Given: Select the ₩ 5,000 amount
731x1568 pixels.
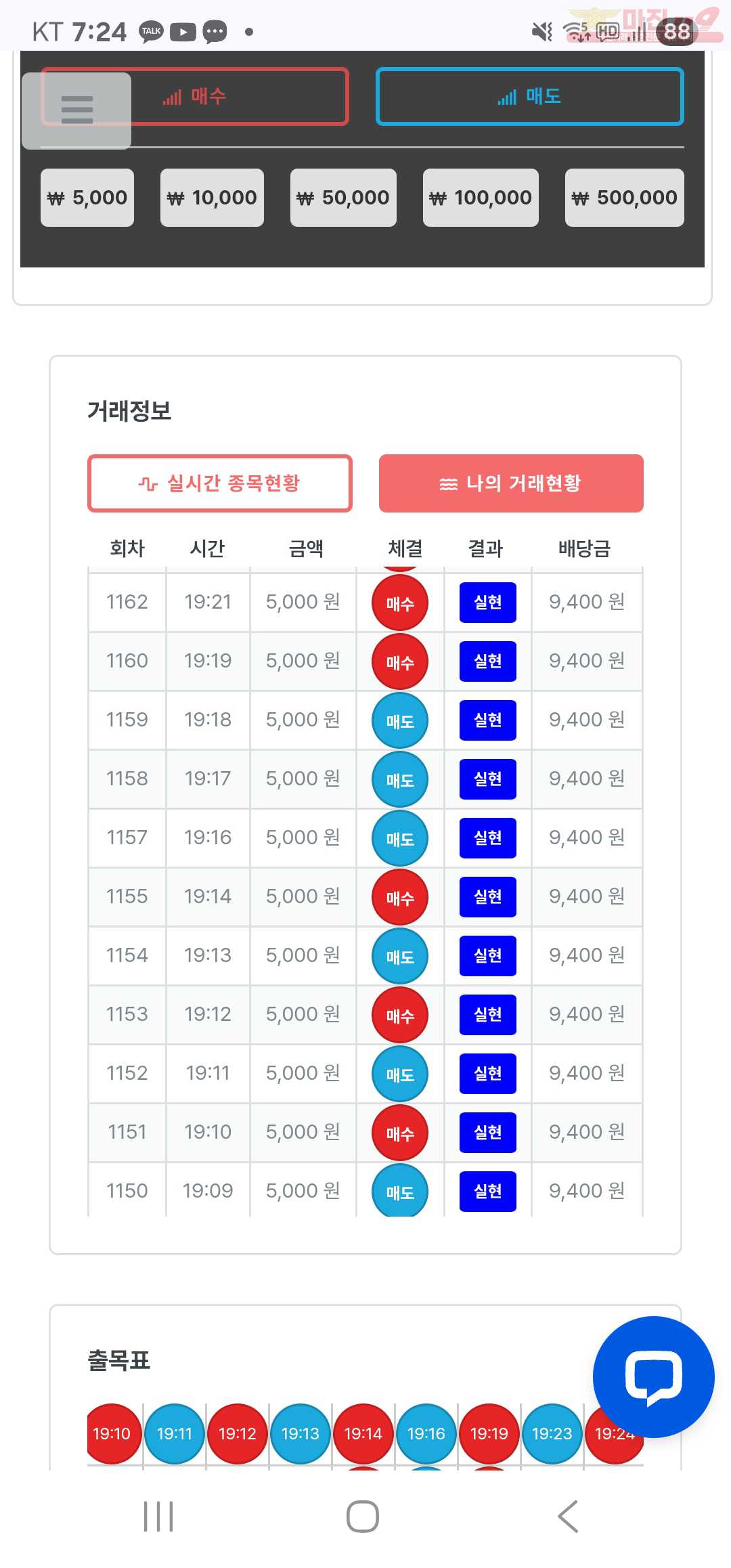Looking at the screenshot, I should tap(87, 198).
